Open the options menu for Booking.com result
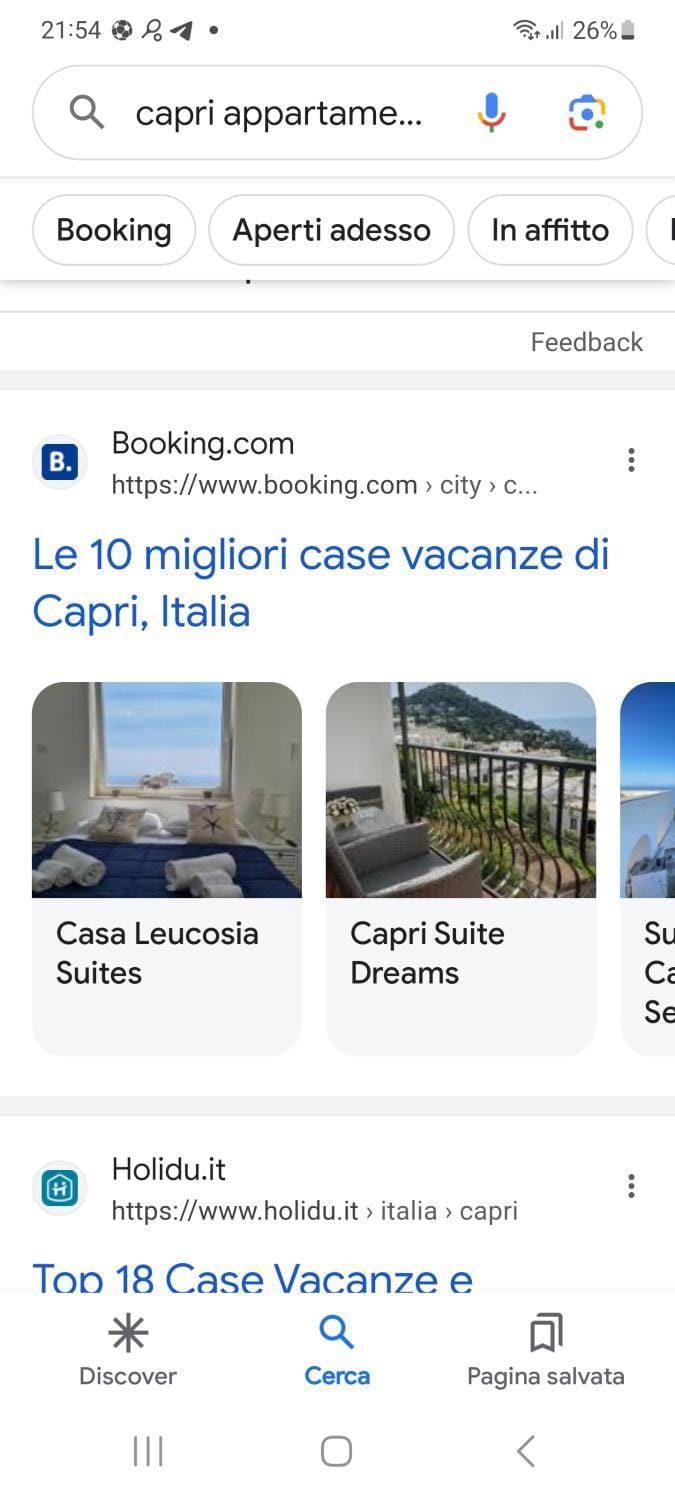675x1500 pixels. click(630, 460)
